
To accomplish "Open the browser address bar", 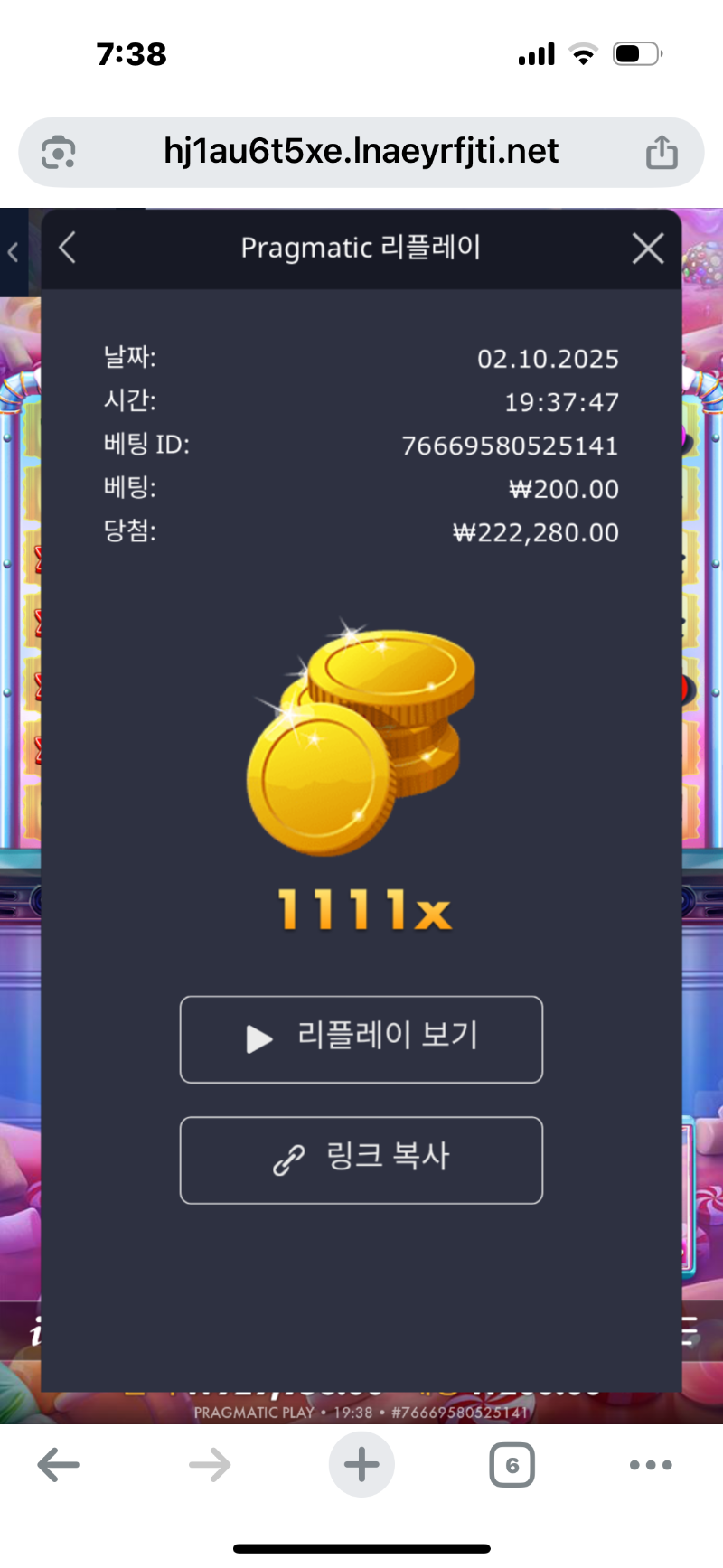I will 361,152.
